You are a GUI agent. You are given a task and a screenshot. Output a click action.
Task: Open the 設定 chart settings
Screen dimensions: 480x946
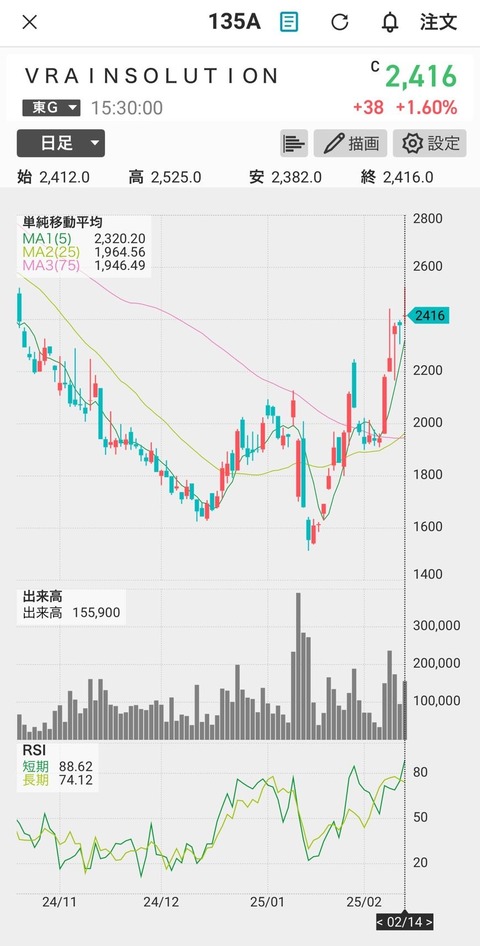(430, 143)
